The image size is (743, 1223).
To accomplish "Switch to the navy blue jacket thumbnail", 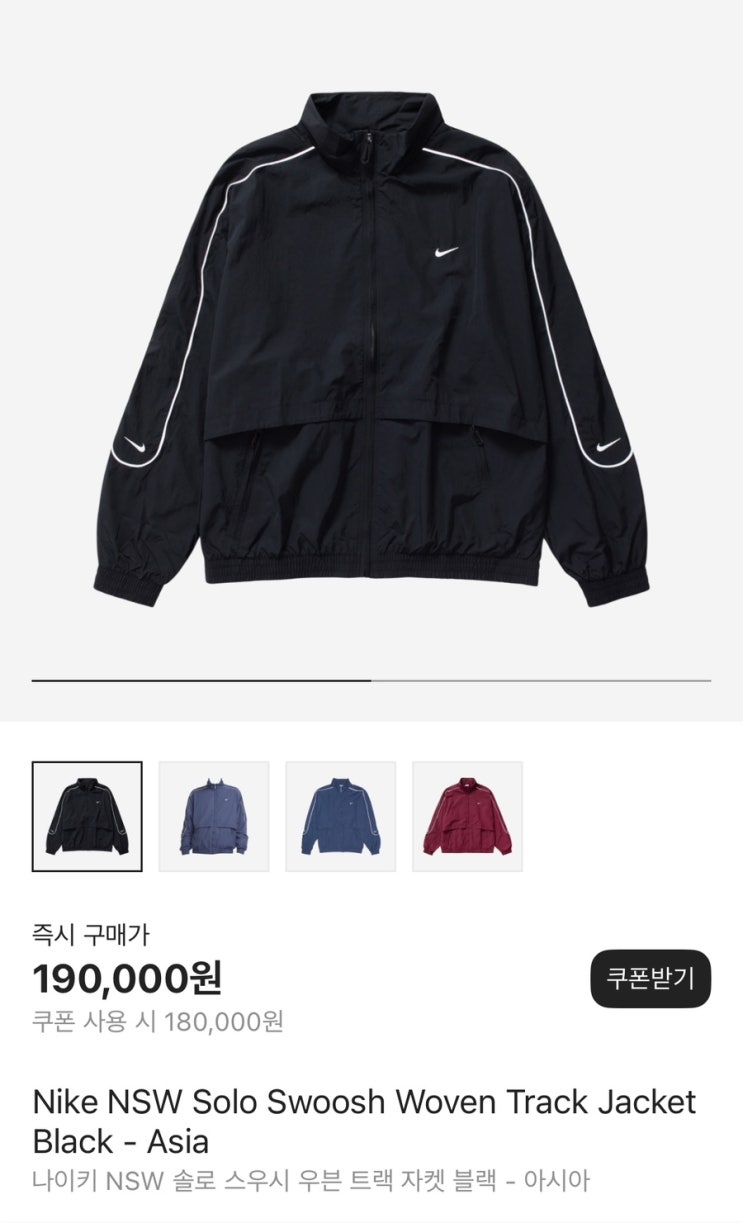I will point(340,816).
